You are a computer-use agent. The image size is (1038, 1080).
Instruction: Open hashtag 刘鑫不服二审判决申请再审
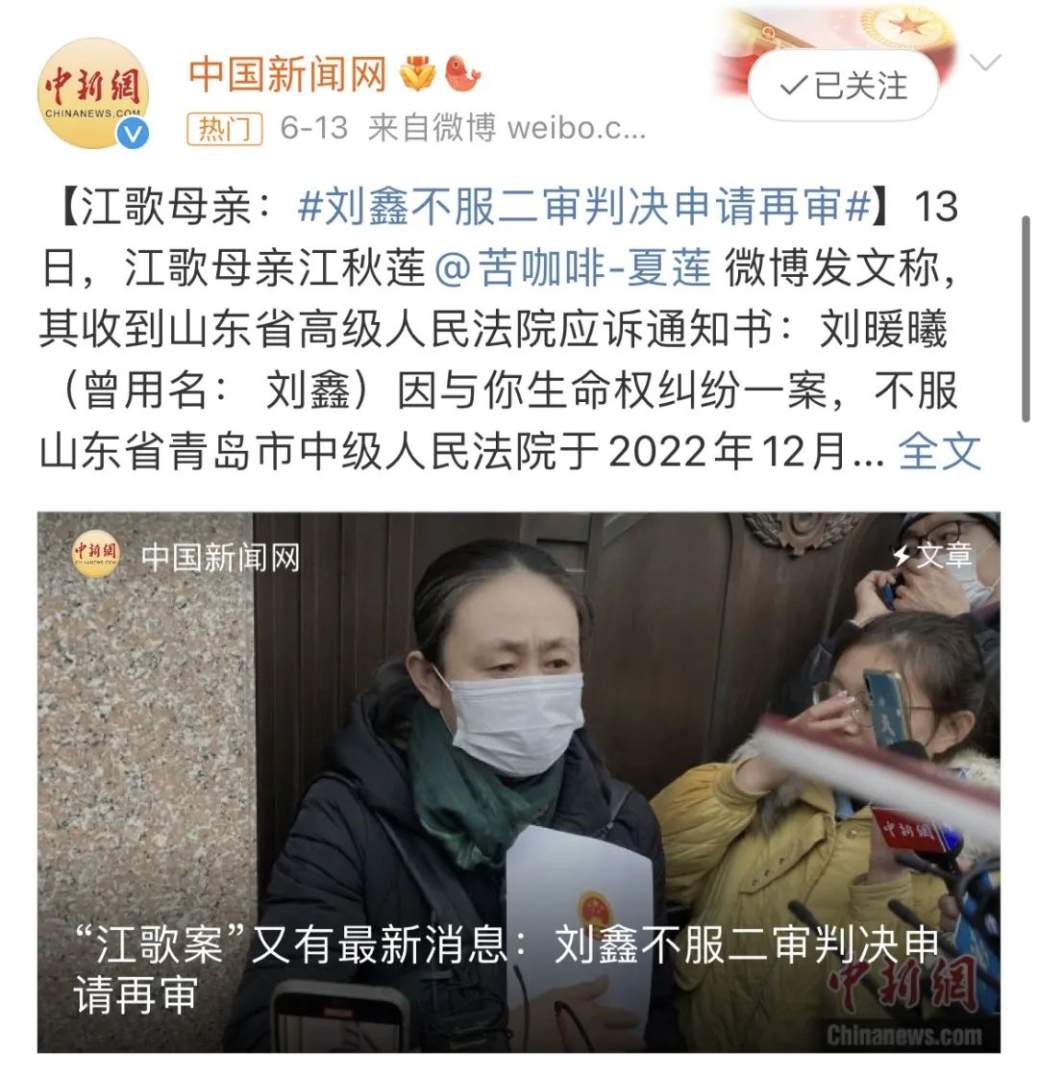[x=584, y=208]
